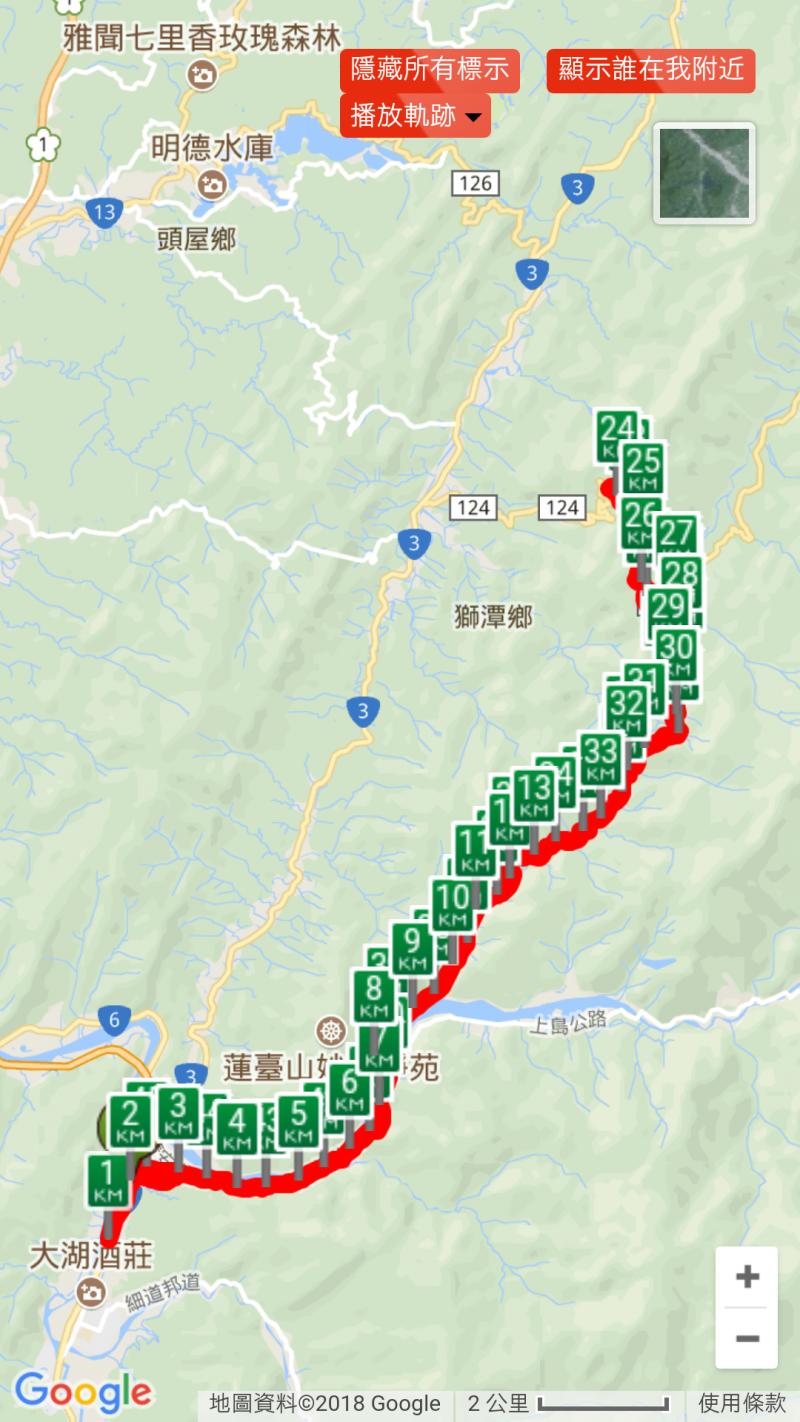Select the 33 KM marker
This screenshot has height=1422, width=800.
[601, 758]
